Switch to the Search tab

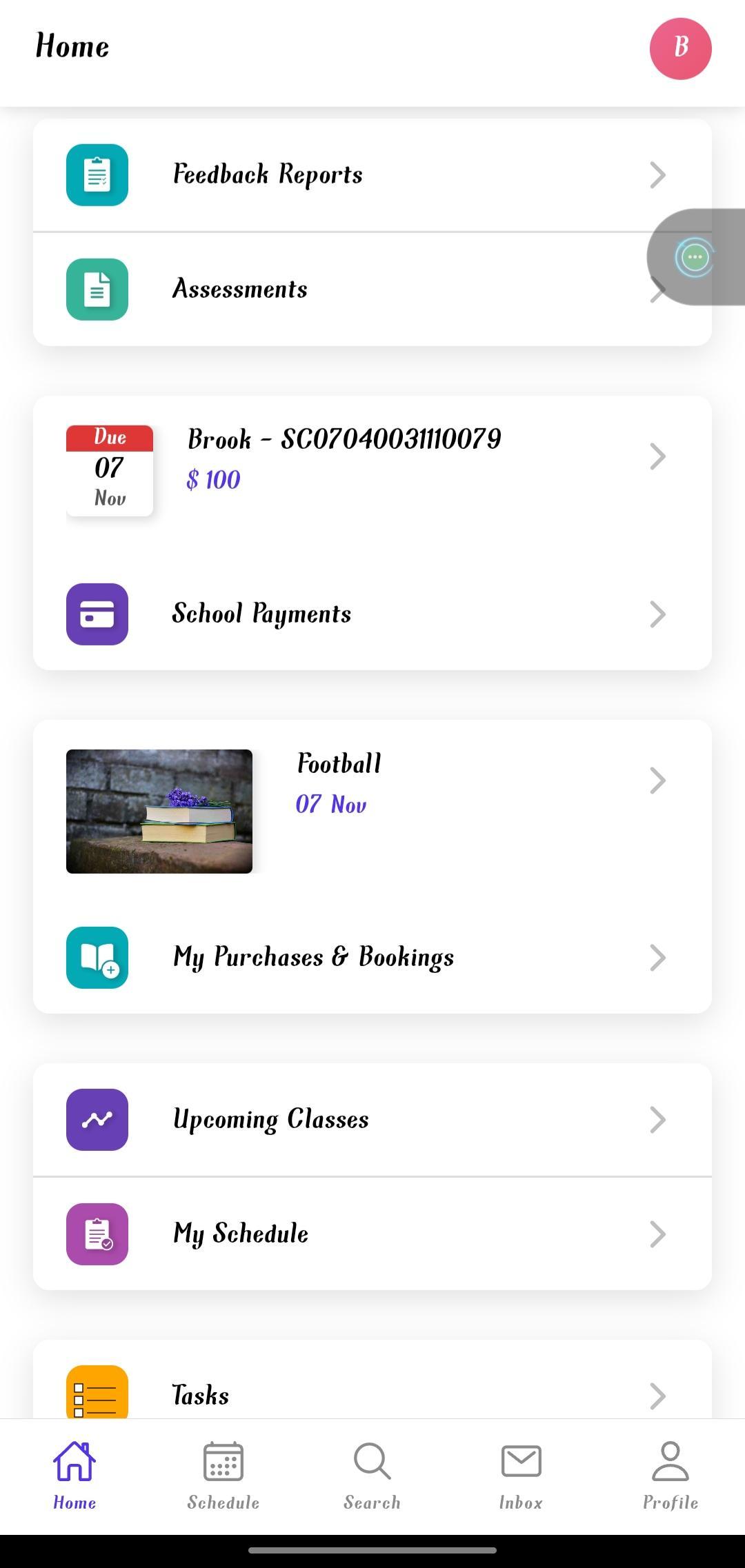point(372,1476)
